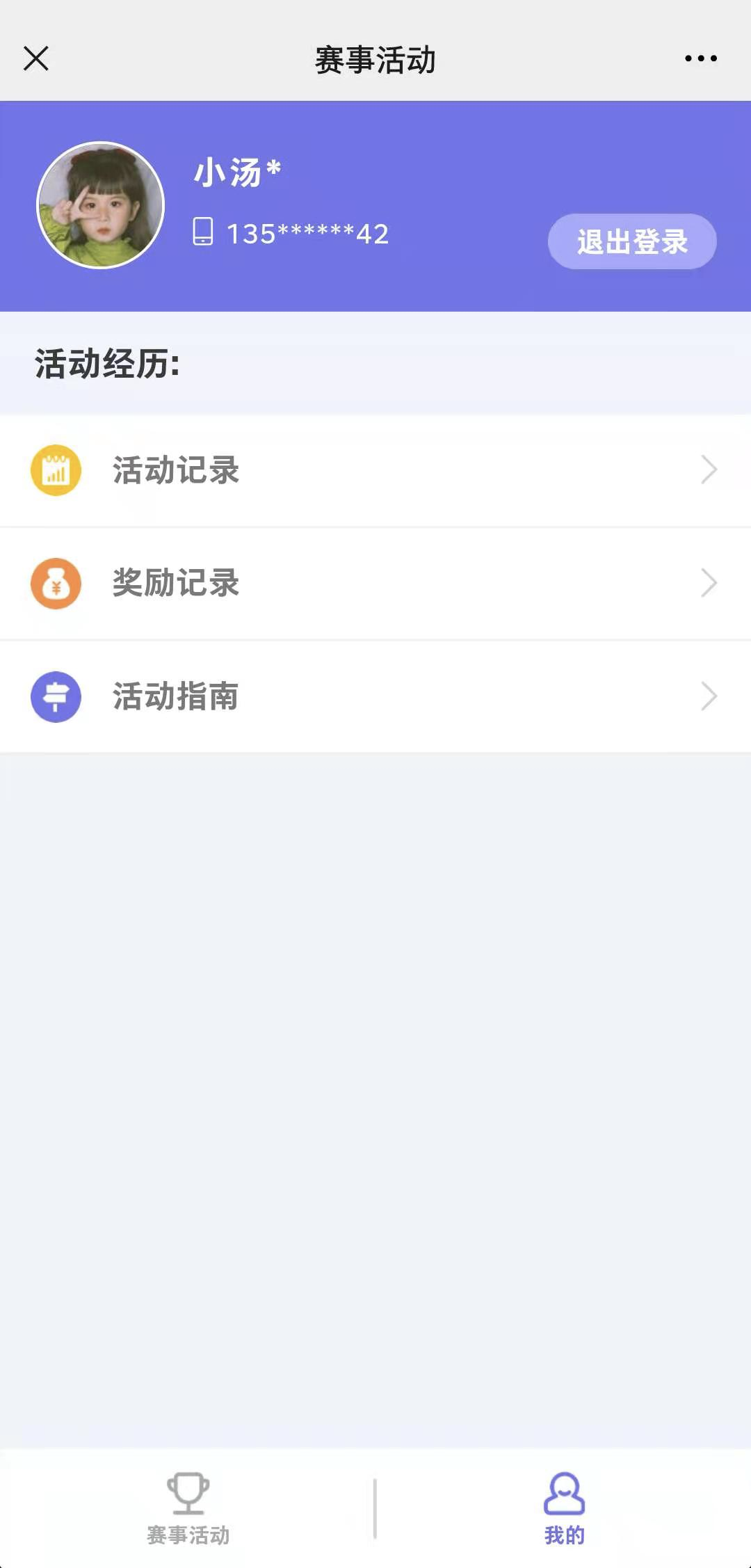The height and width of the screenshot is (1568, 751).
Task: Open the three-dot overflow menu
Action: pos(700,59)
